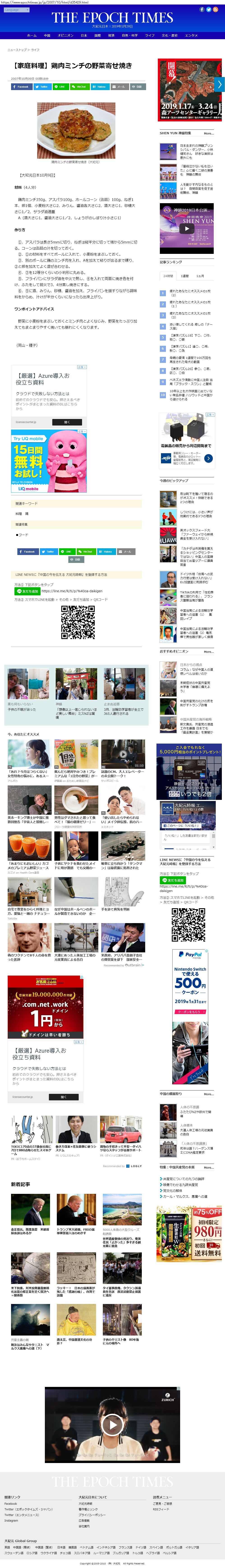Viewport: 225px width, 1568px height.
Task: Add friend on LINE green button
Action: (x=28, y=591)
